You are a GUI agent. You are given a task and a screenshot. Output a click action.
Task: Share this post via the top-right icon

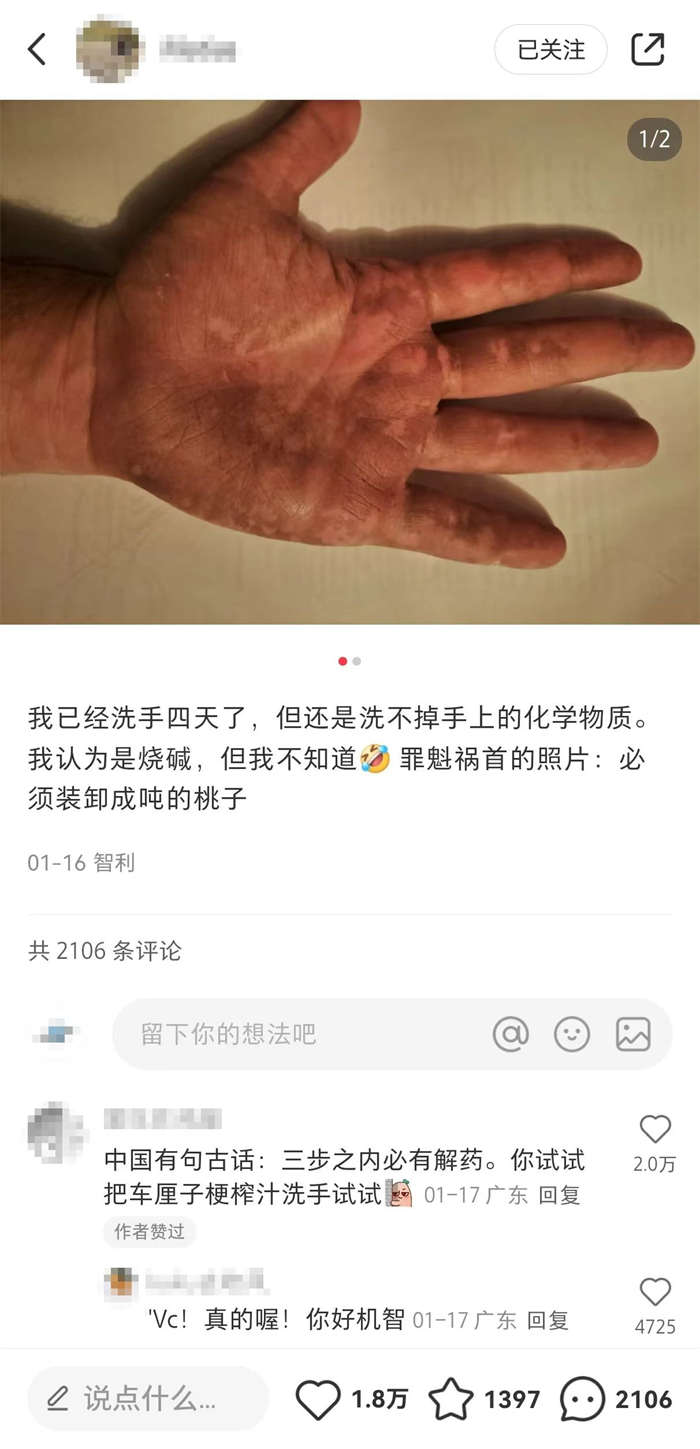[648, 49]
